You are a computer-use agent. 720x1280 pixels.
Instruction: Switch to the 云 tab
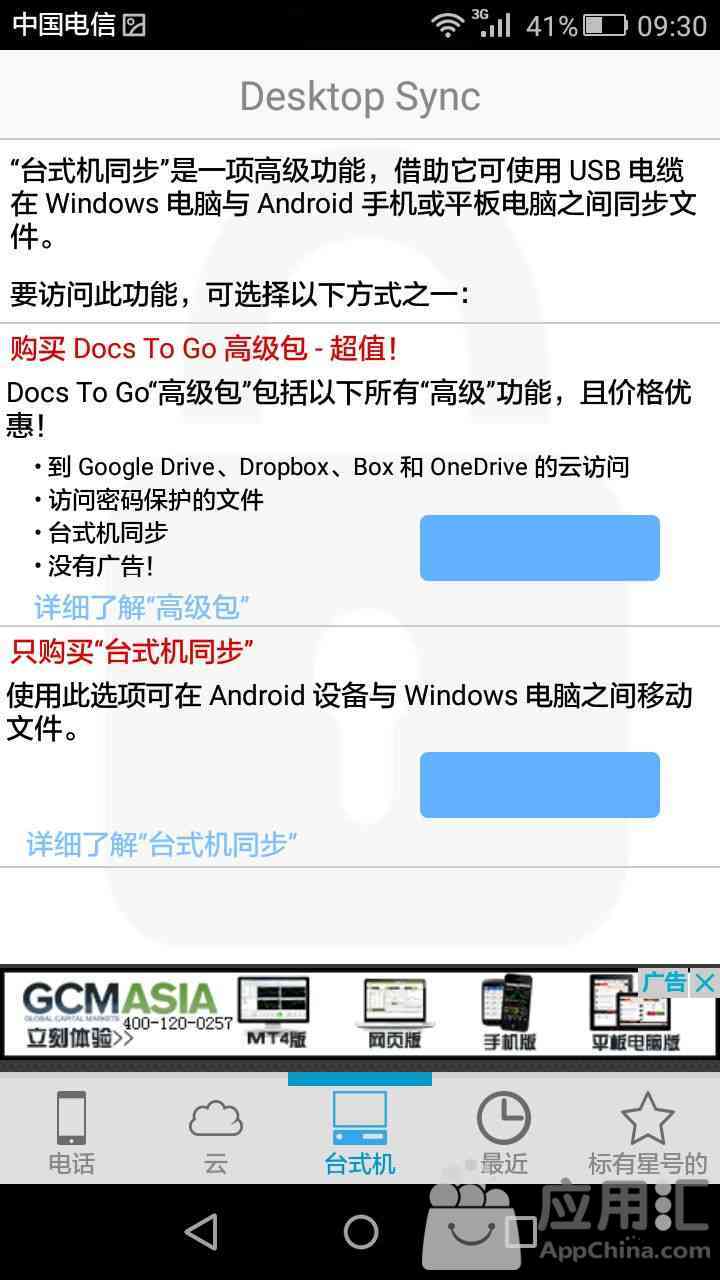[x=216, y=1131]
